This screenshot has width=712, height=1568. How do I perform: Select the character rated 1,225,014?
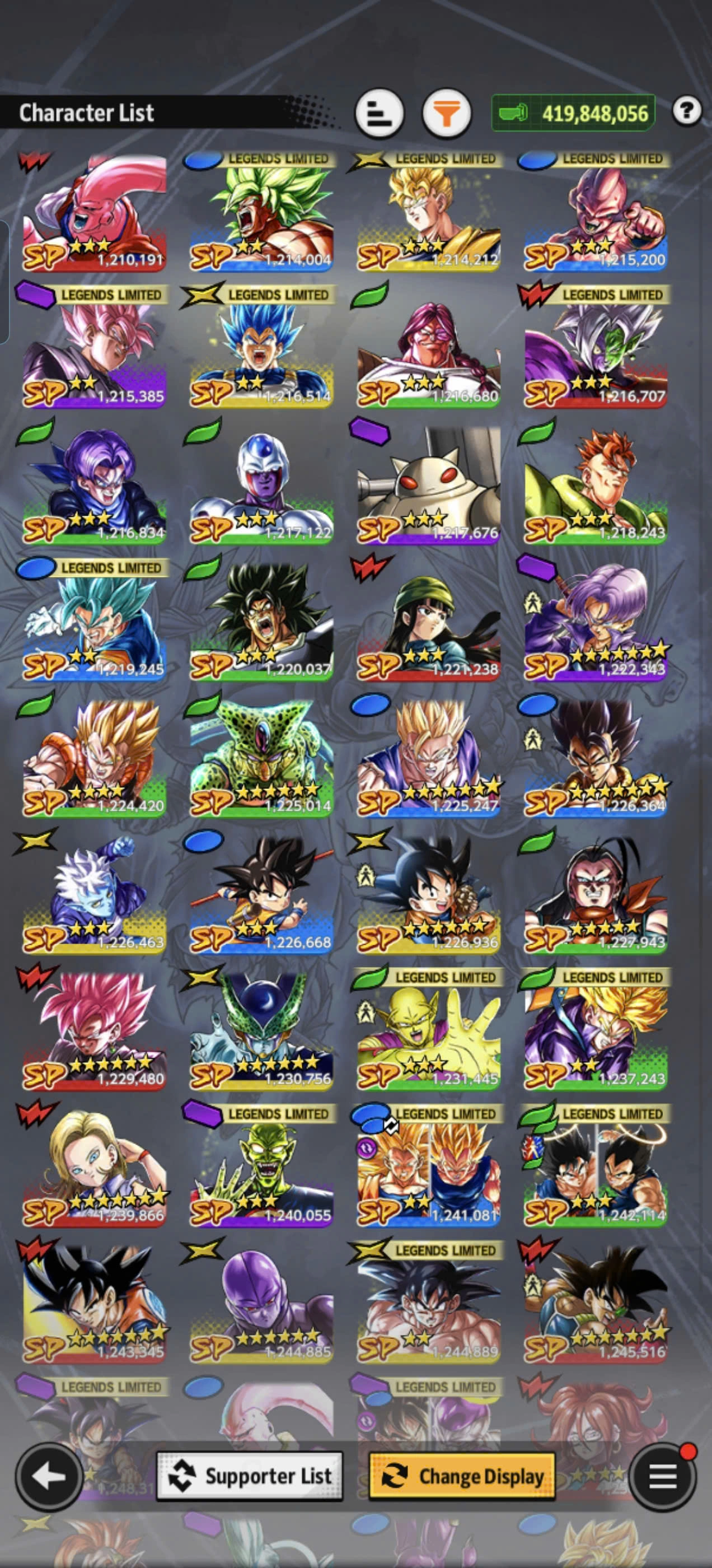pos(261,759)
